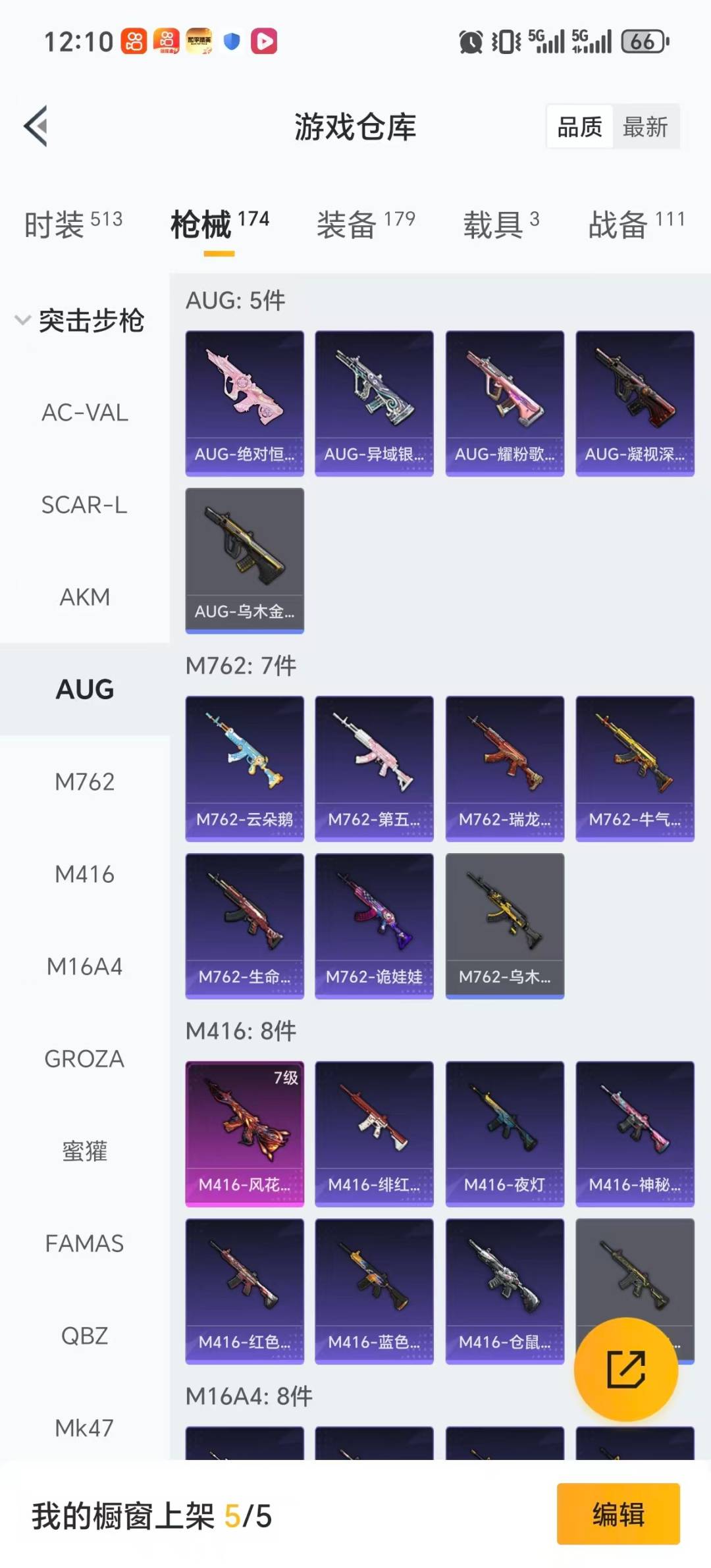Sort items by 品质
711x1568 pixels.
coord(579,126)
